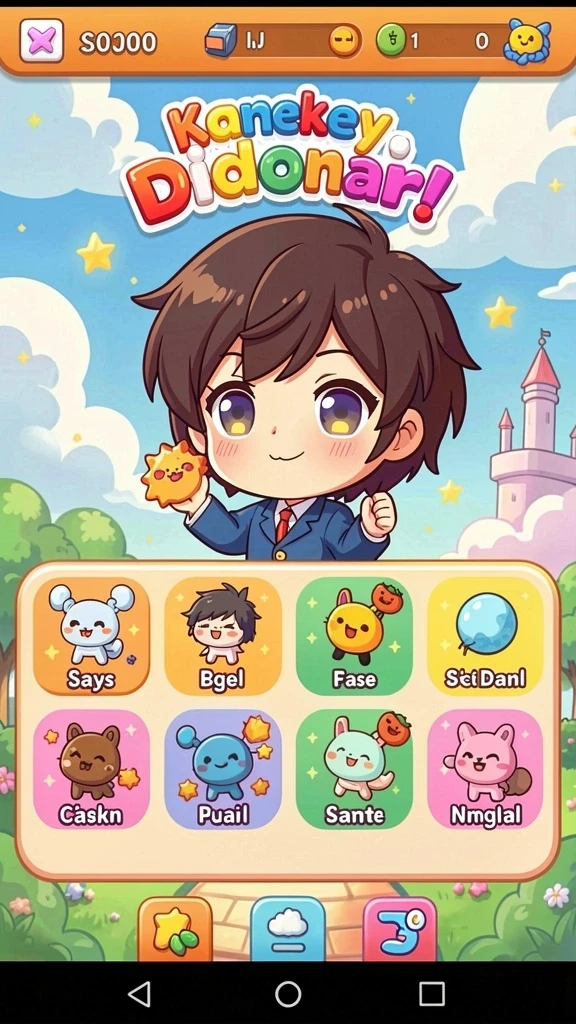This screenshot has width=576, height=1024.
Task: Select the Sante bunny tile
Action: [354, 769]
